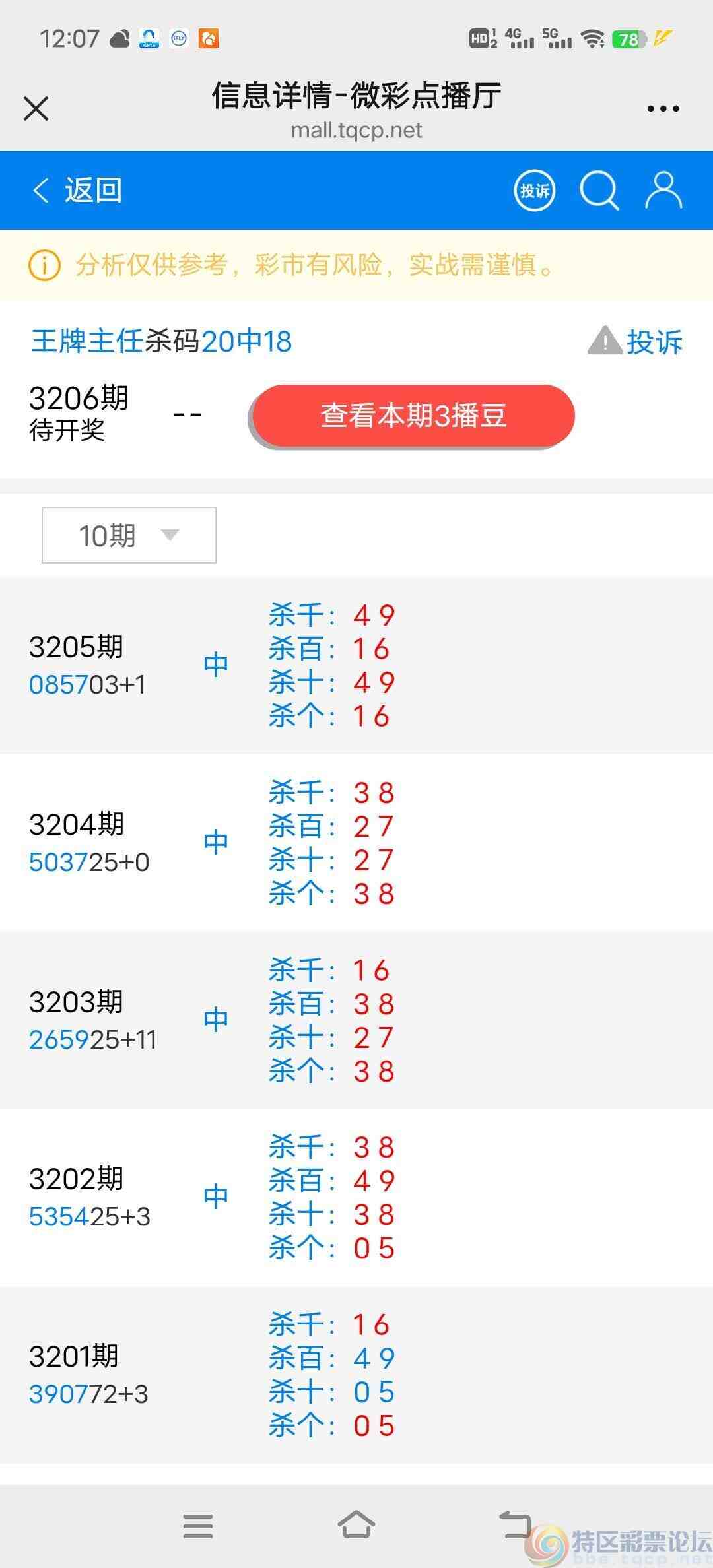Tap the battery indicator in the status bar
713x1568 pixels.
(627, 40)
